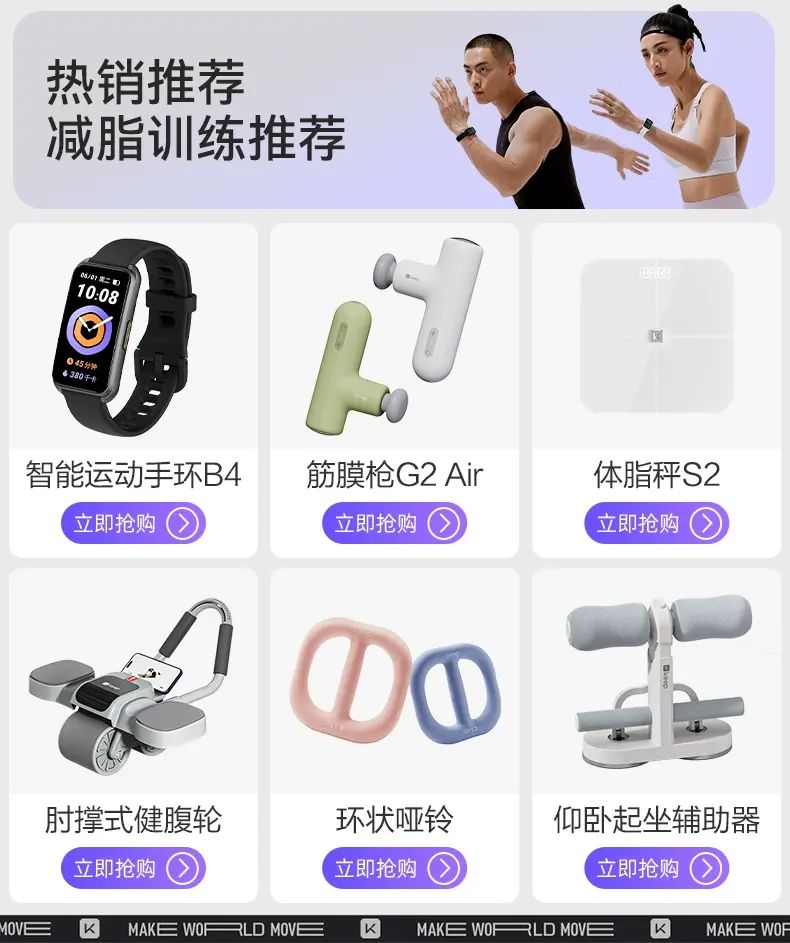Tap 立即抢购 for 肘撑式健腹轮
Viewport: 790px width, 943px height.
[x=133, y=868]
